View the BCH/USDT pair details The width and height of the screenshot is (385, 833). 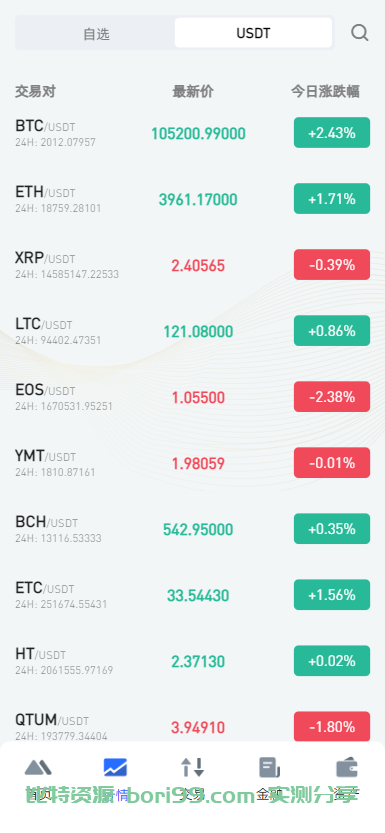pos(192,529)
